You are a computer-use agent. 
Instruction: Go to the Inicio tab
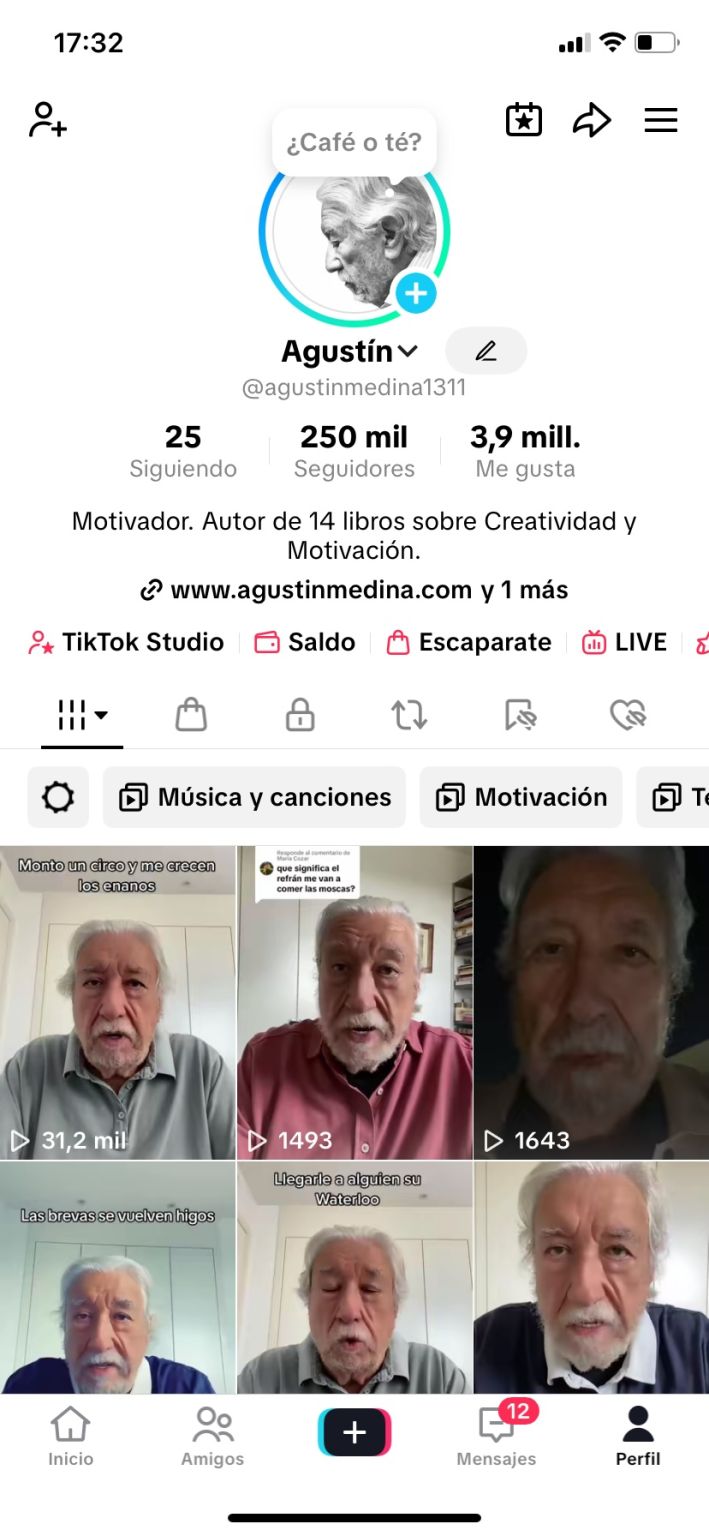(x=70, y=1436)
